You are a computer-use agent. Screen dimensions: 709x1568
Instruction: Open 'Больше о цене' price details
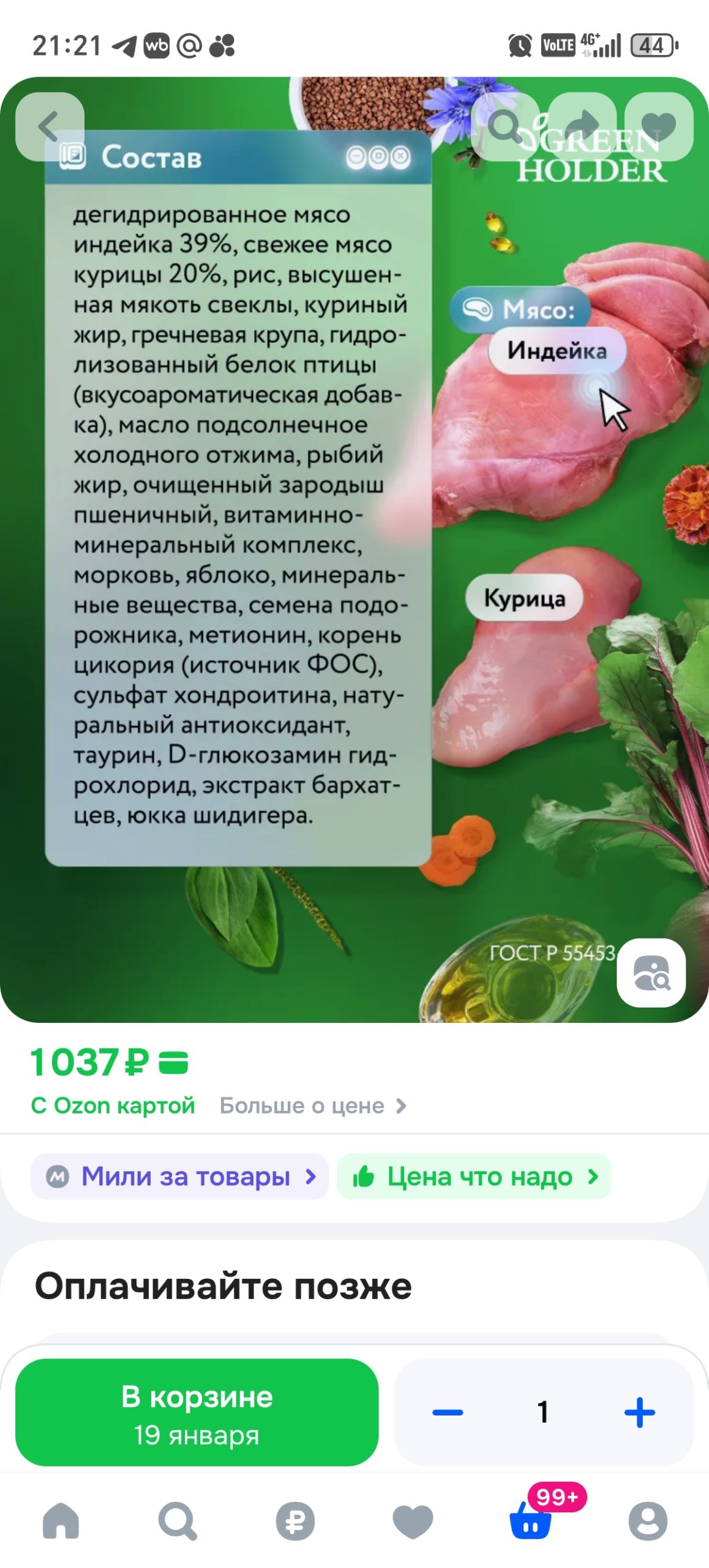312,1106
